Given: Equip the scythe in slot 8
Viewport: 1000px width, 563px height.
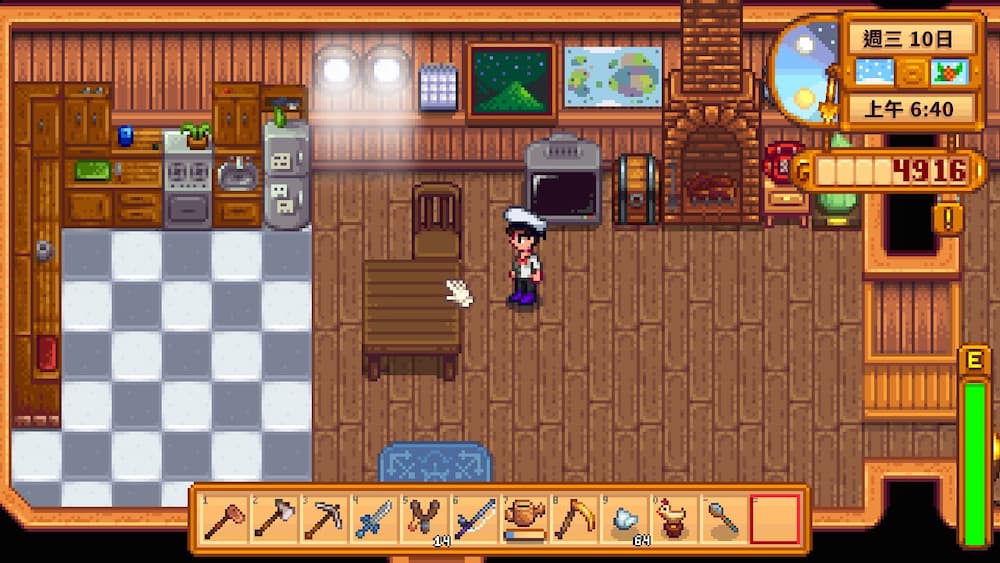Looking at the screenshot, I should [575, 519].
